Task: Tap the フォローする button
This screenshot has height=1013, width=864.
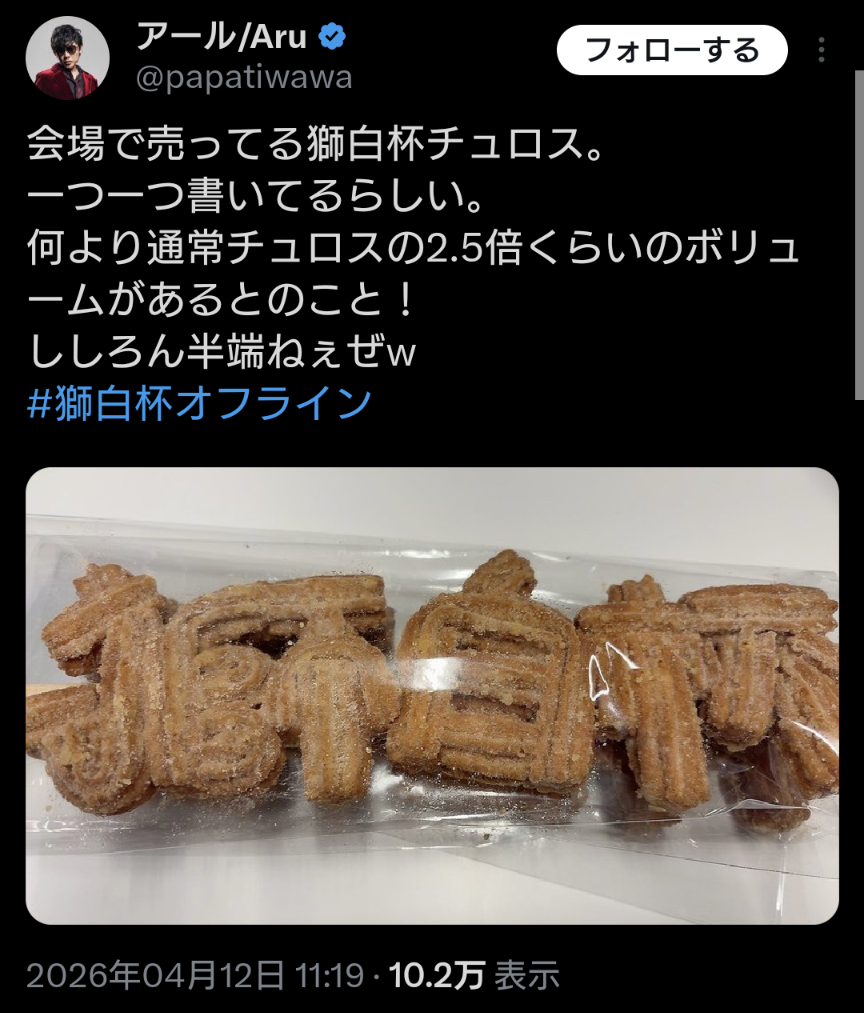Action: (x=672, y=50)
